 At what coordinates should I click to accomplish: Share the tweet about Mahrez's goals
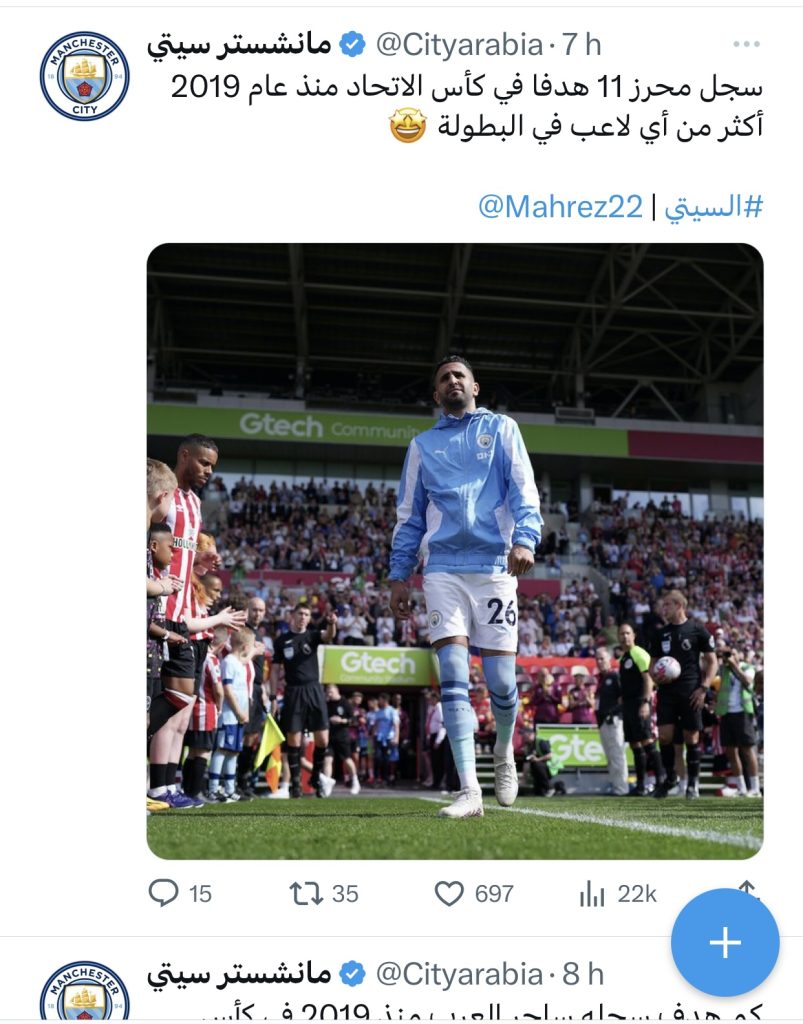746,888
